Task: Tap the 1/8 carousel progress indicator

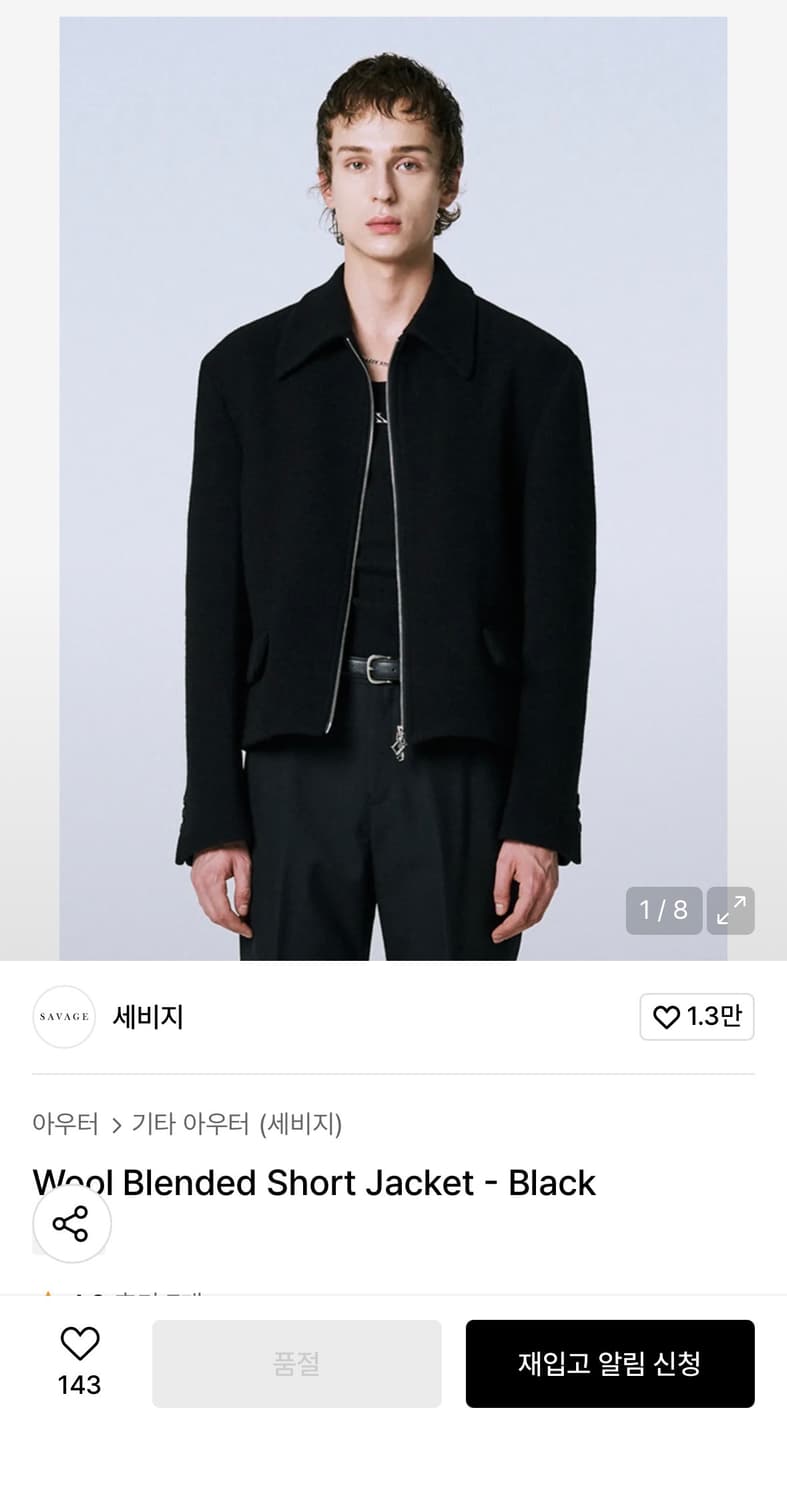Action: [x=663, y=911]
